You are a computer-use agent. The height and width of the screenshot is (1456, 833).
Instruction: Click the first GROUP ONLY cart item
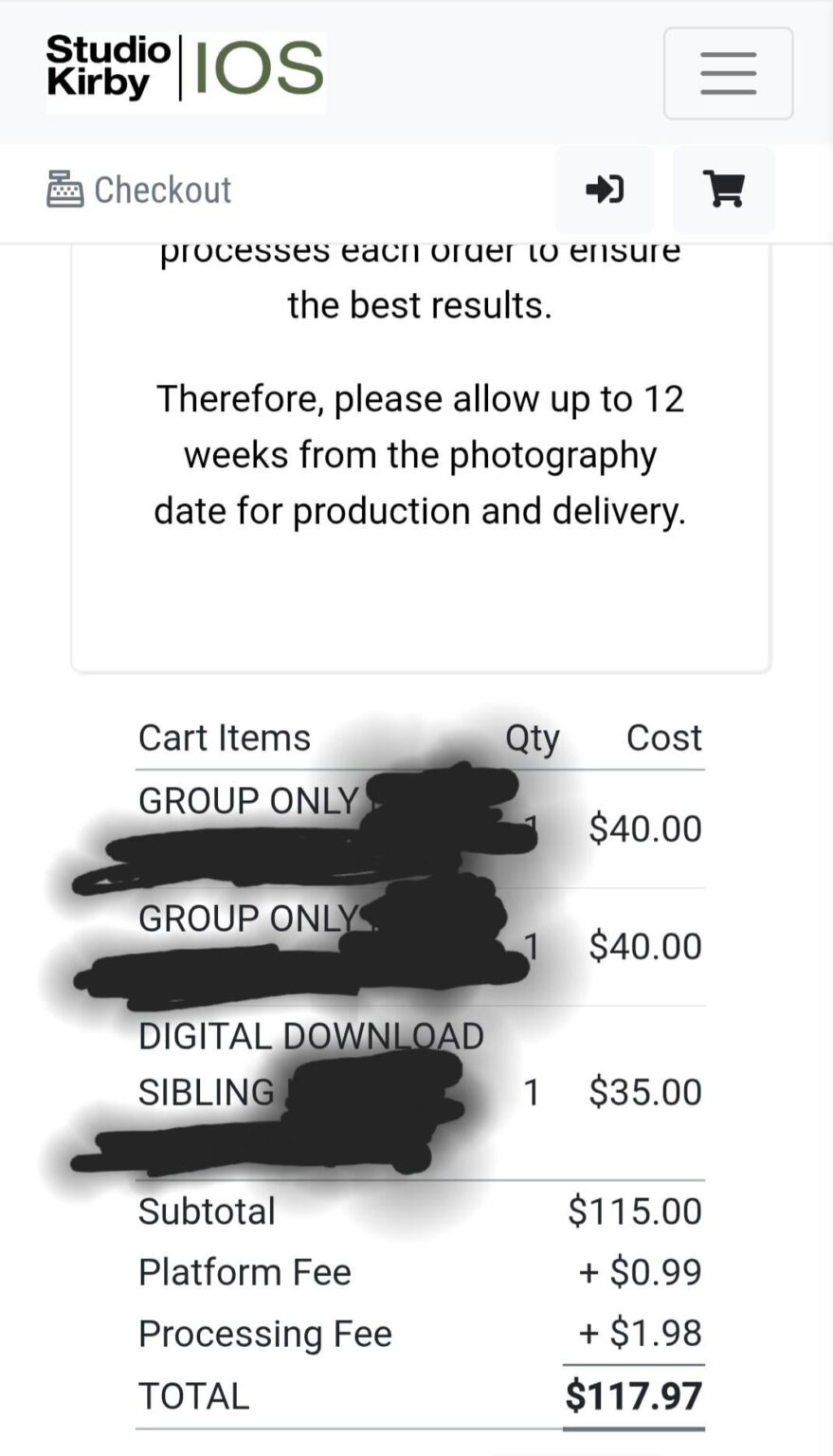[247, 801]
